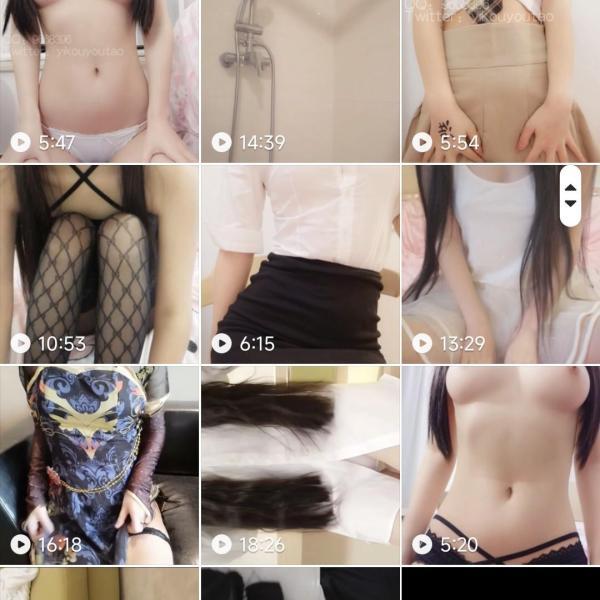Open the video with duration 14:39
The height and width of the screenshot is (600, 600).
coord(300,80)
